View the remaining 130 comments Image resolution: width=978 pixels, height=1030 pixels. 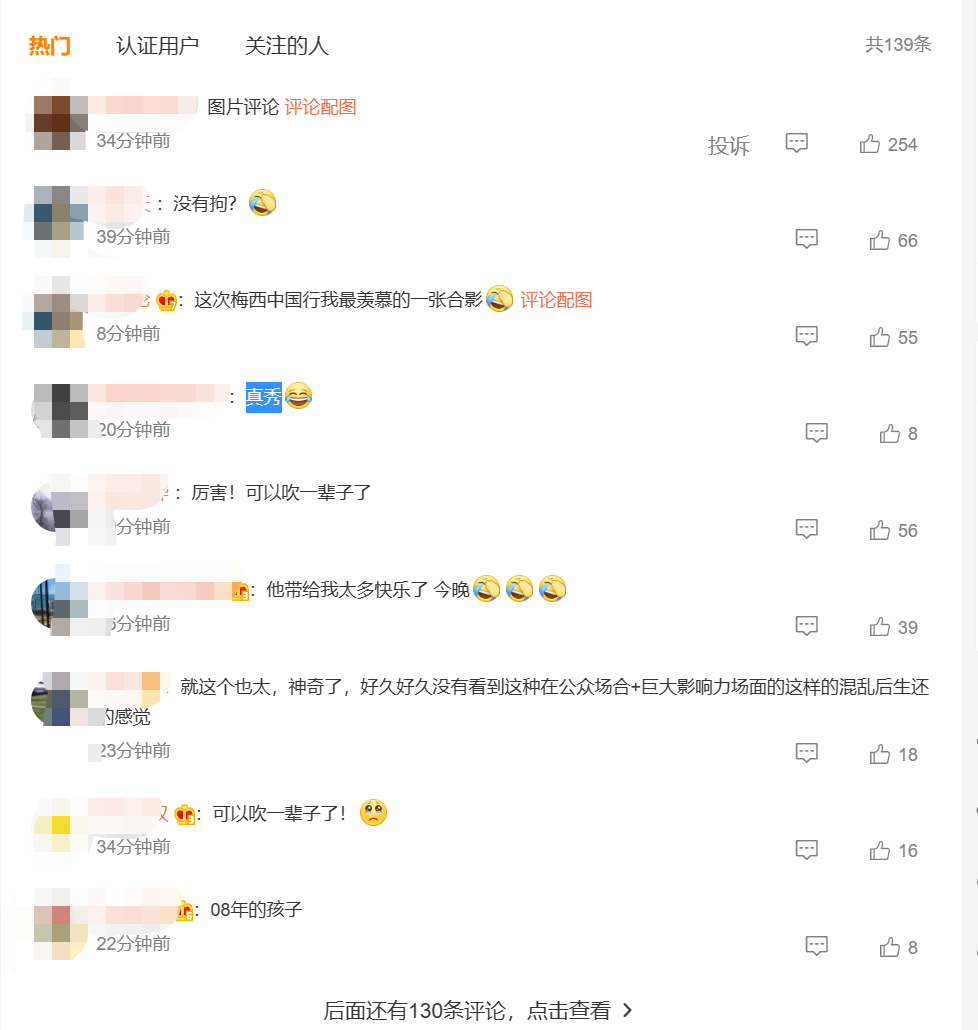click(x=478, y=1011)
